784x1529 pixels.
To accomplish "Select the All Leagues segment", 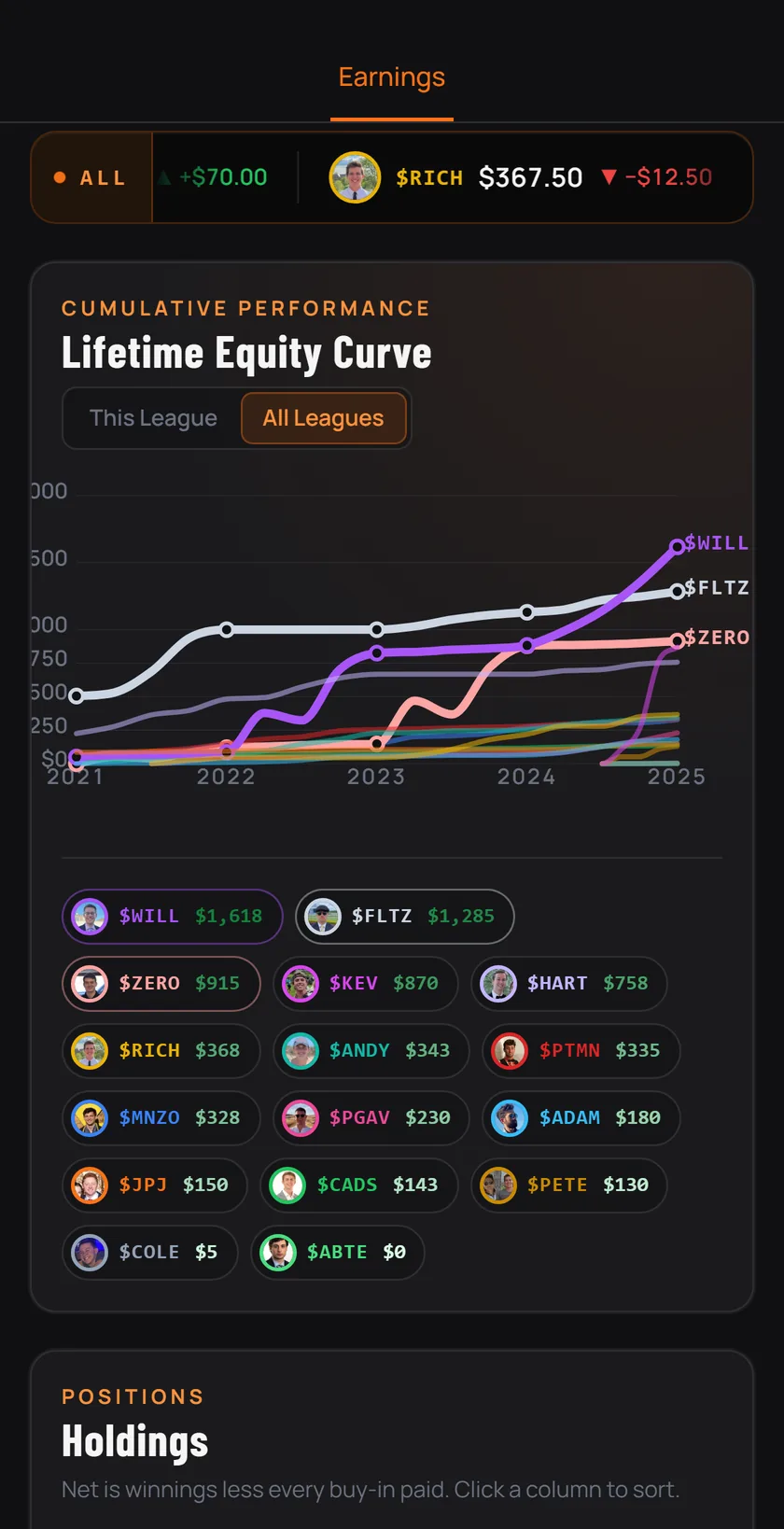I will [324, 418].
